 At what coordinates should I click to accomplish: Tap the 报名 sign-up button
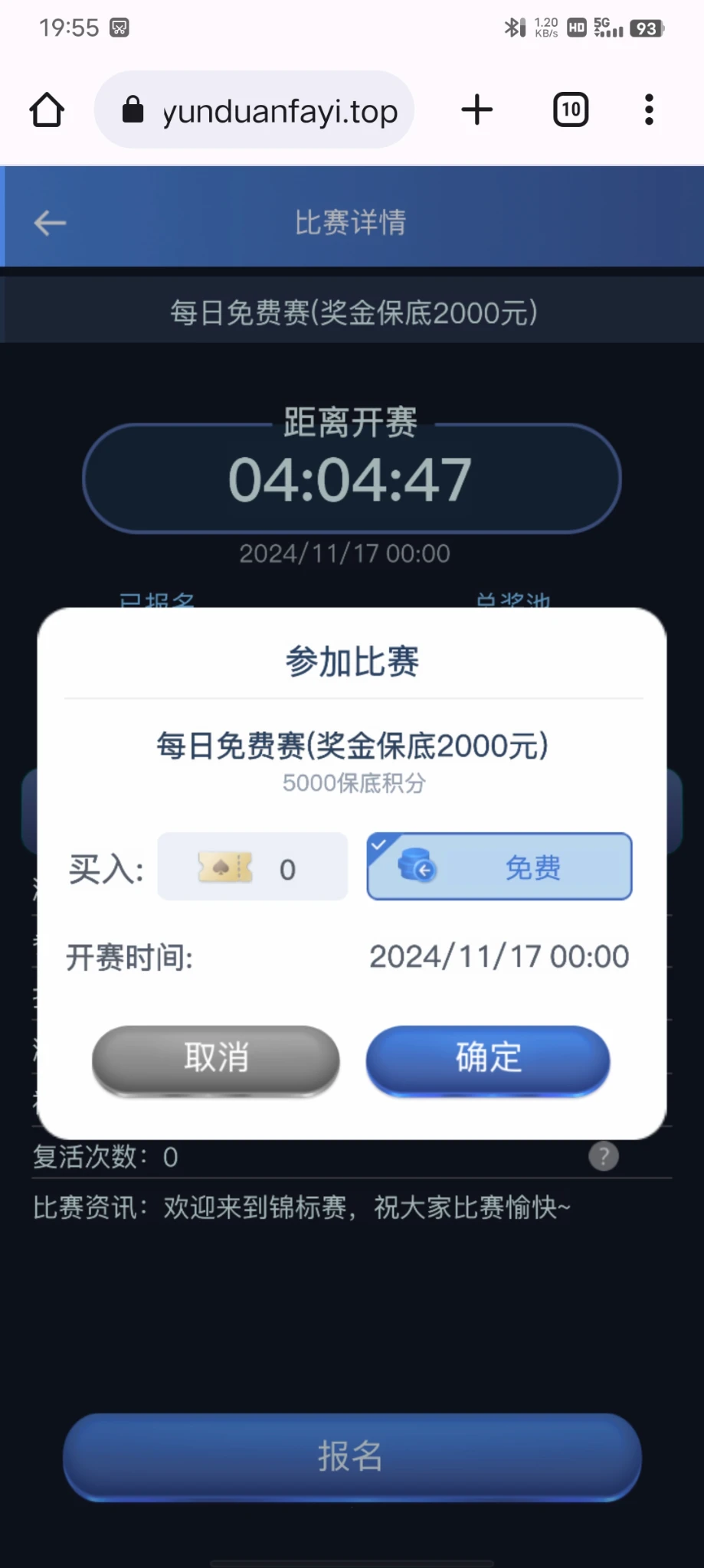(x=352, y=1456)
